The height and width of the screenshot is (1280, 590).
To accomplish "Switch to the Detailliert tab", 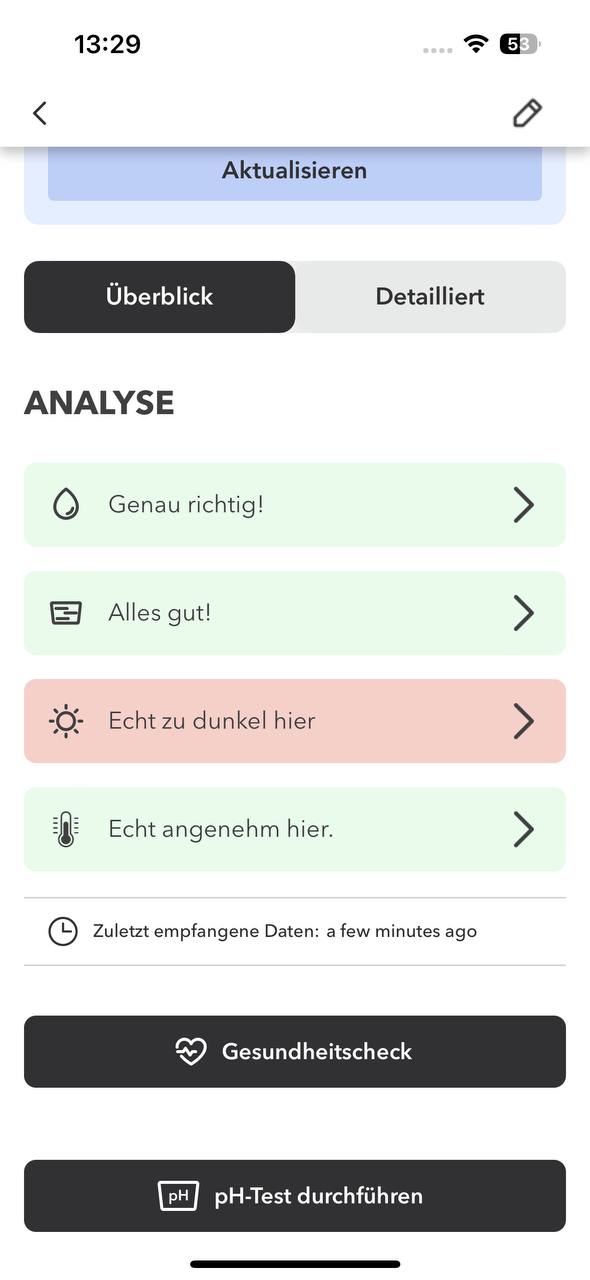I will (430, 297).
